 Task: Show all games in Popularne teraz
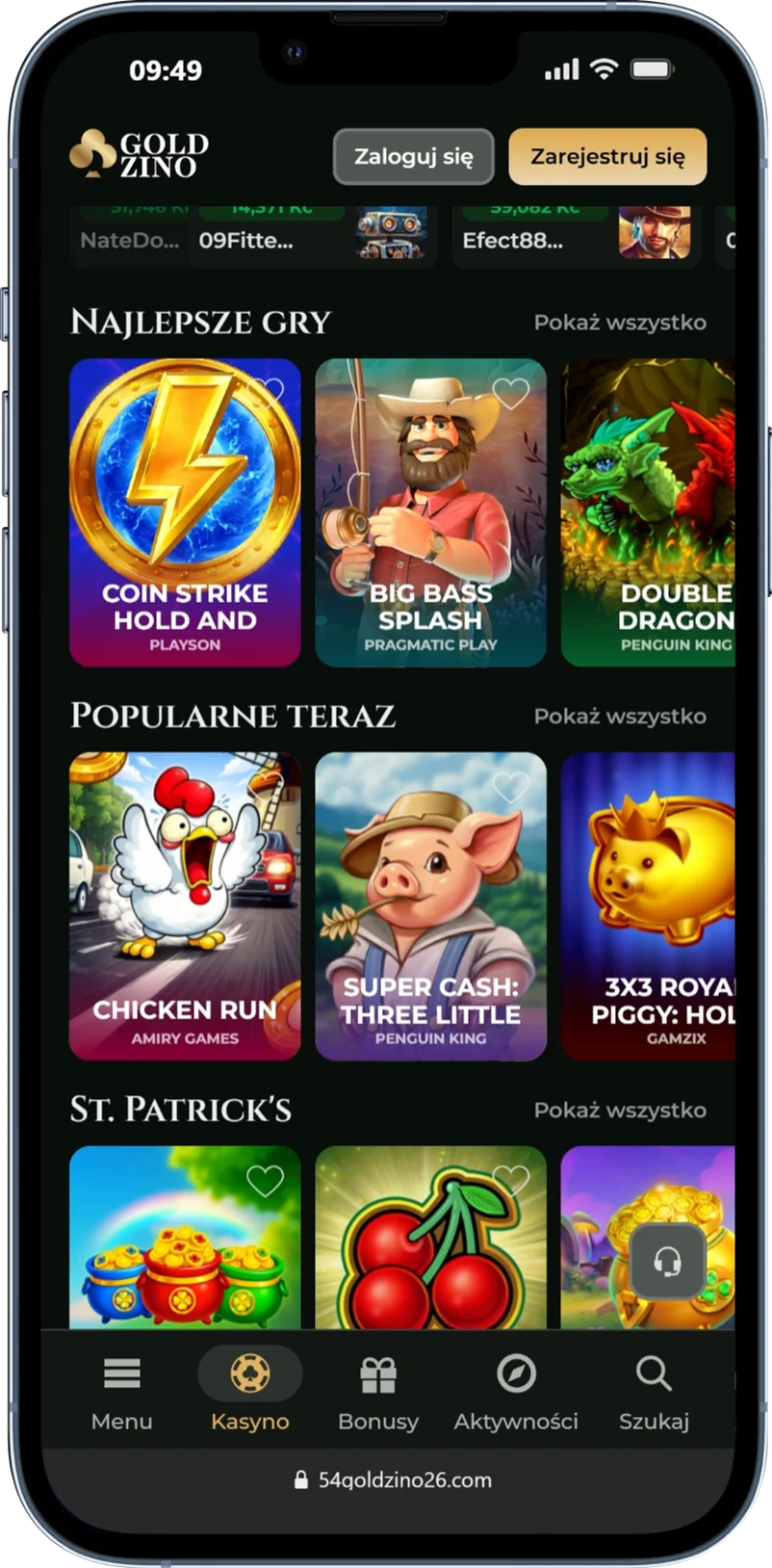(x=620, y=717)
